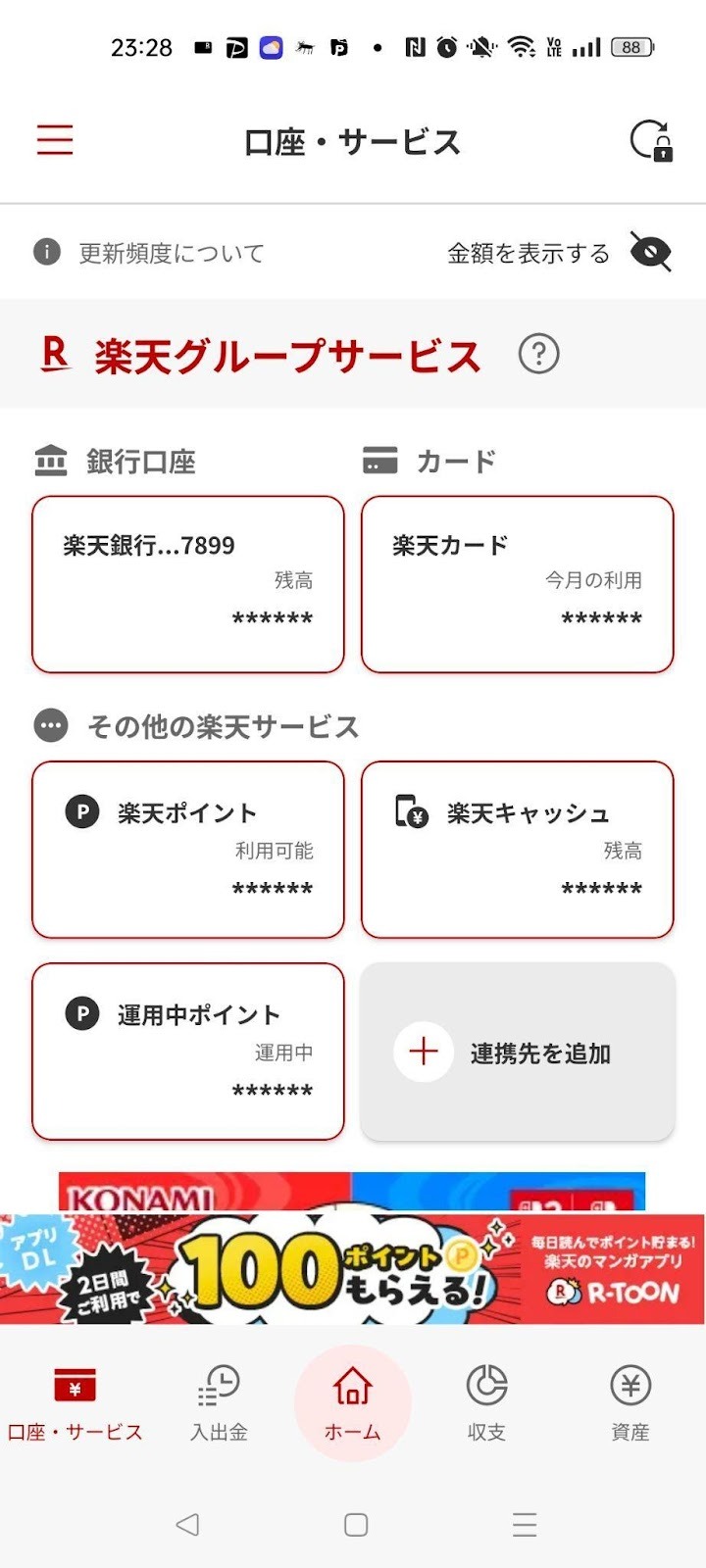Select the 口座・サービス tab
The height and width of the screenshot is (1568, 706).
[x=76, y=1403]
